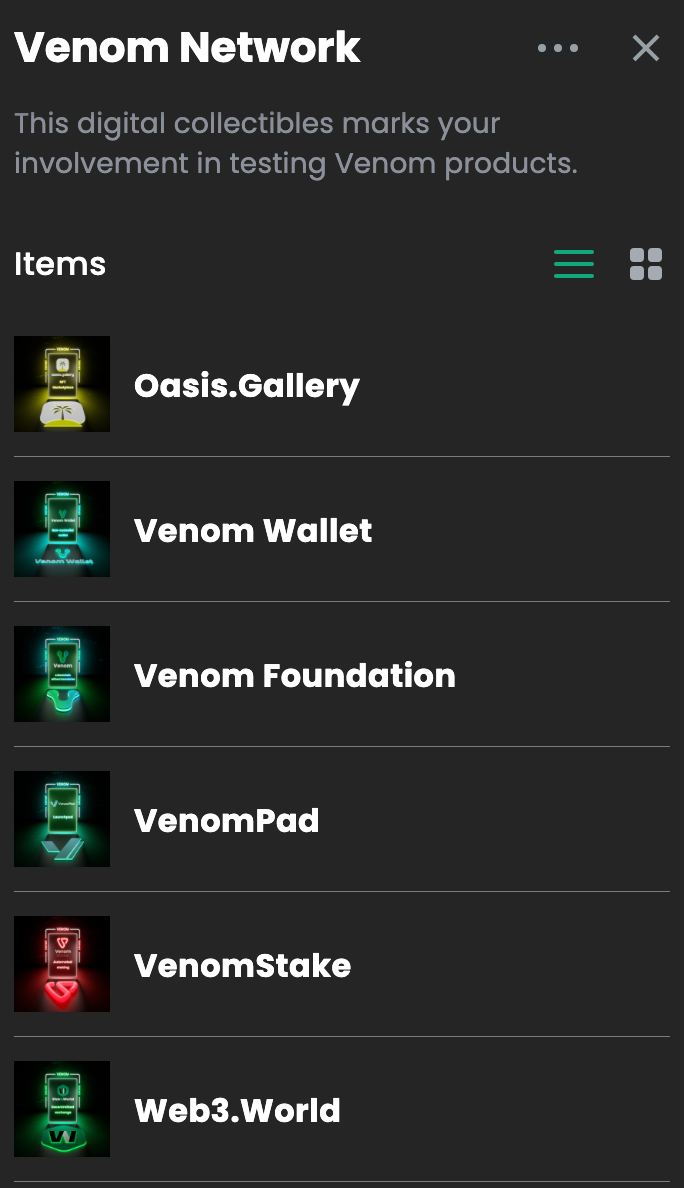View the Venom Foundation item
The height and width of the screenshot is (1188, 684).
[x=294, y=675]
